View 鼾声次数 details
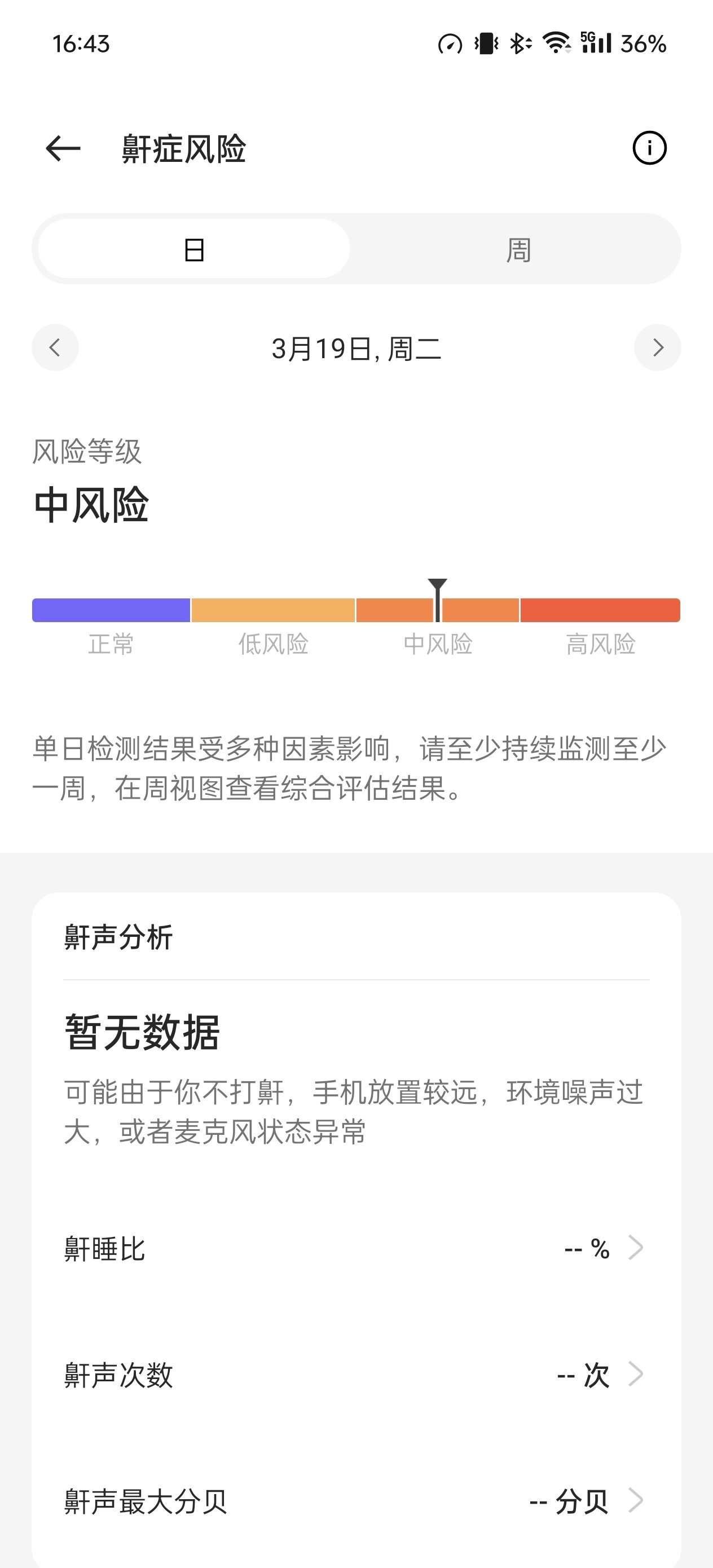The height and width of the screenshot is (1568, 713). click(x=355, y=1375)
